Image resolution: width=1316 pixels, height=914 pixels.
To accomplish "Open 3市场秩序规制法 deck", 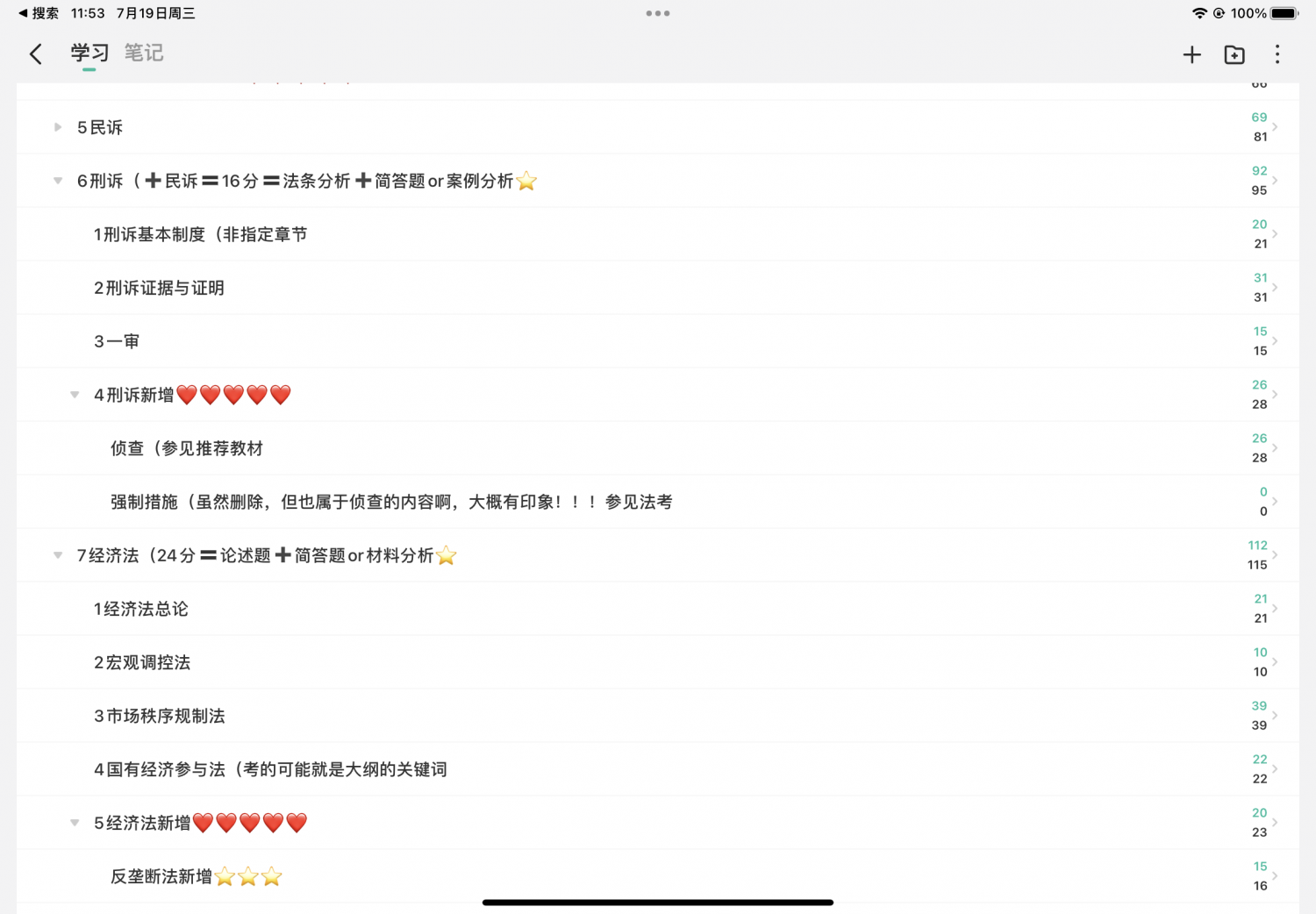I will tap(159, 716).
